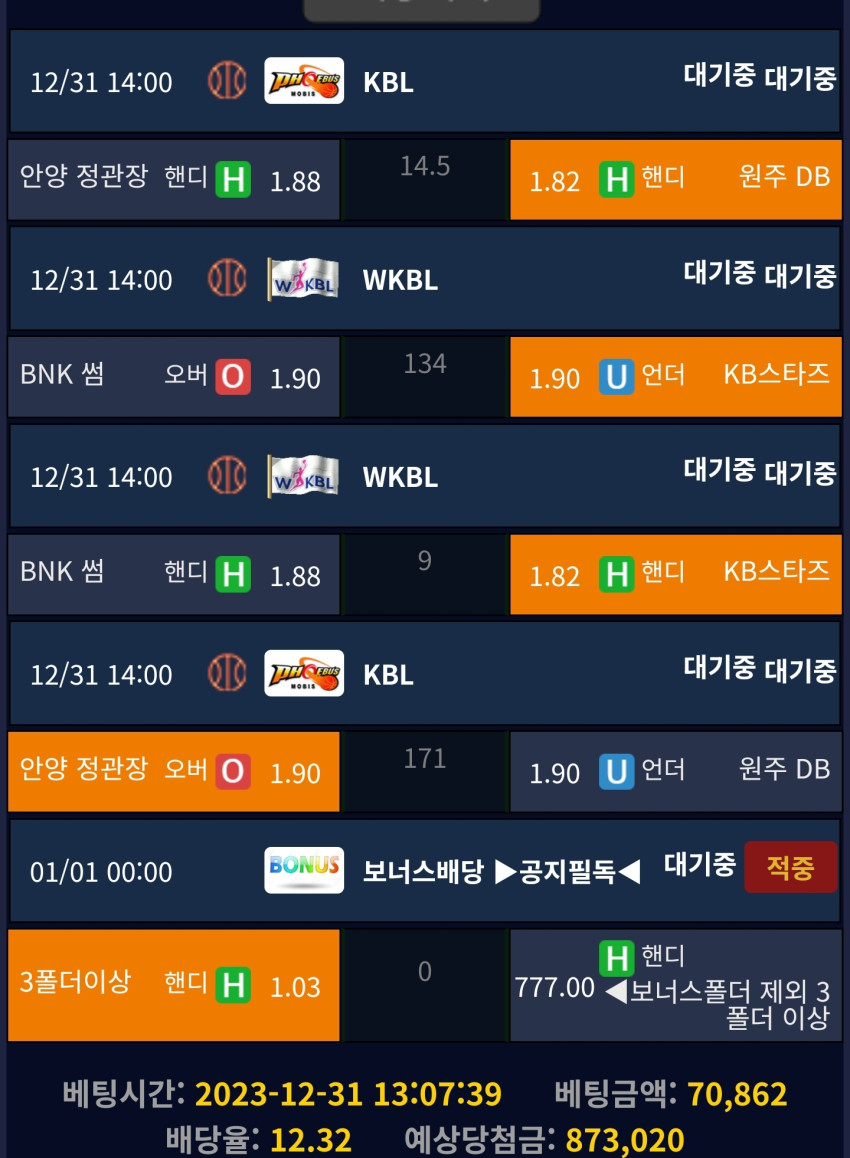The height and width of the screenshot is (1158, 850).
Task: Open the 보너스배당 공지필독 notice row
Action: pos(425,871)
